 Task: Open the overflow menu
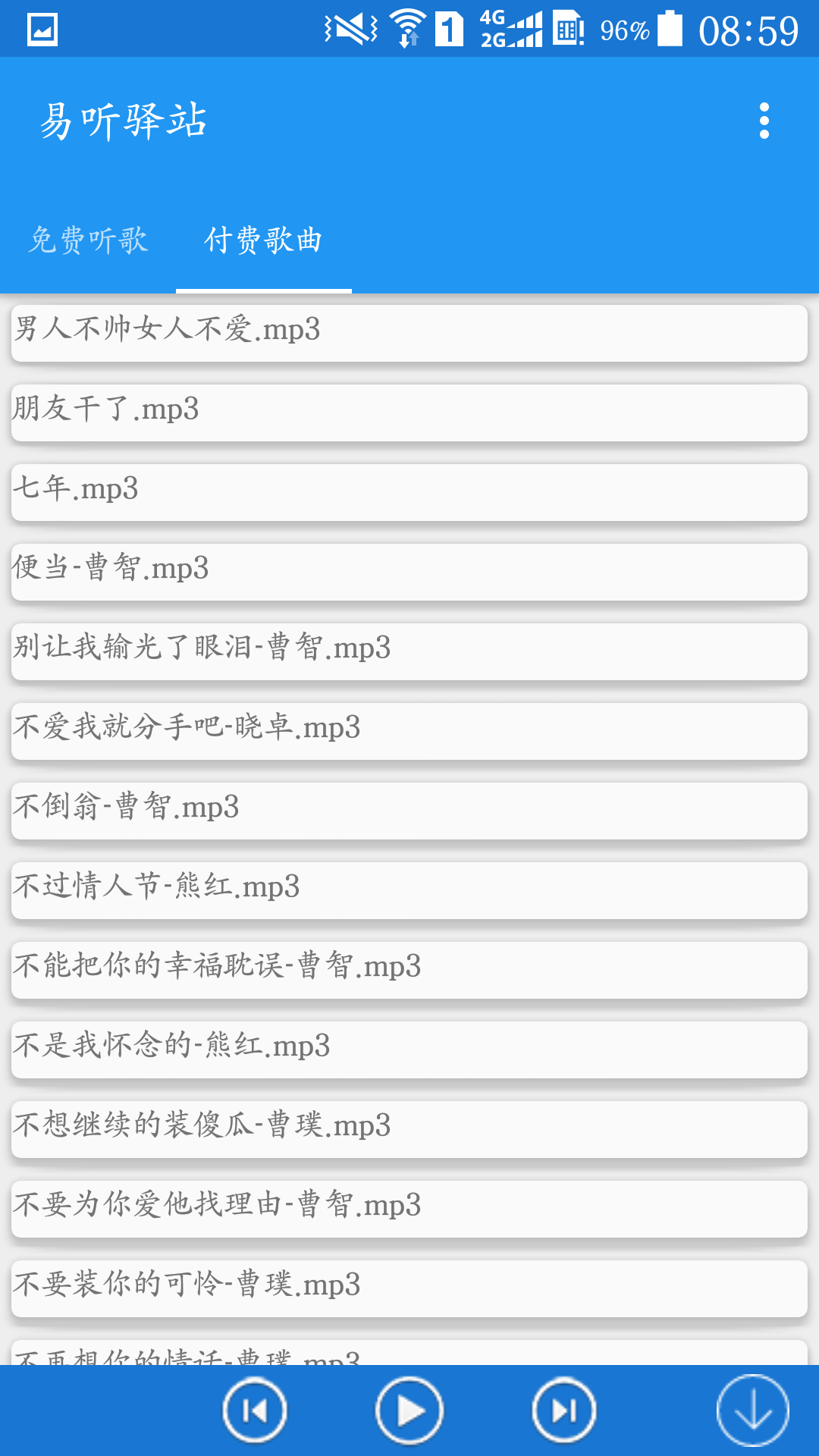[764, 121]
